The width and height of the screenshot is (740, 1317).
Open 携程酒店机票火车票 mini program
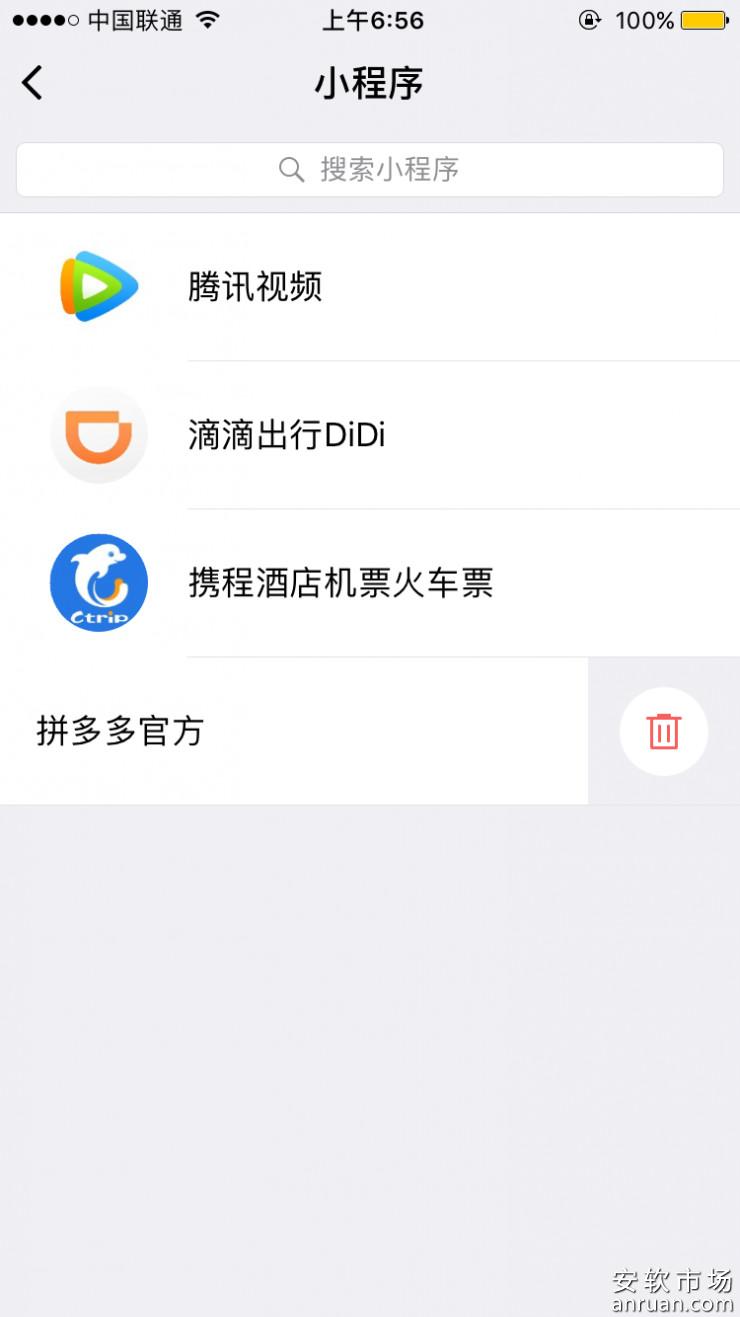(x=340, y=583)
